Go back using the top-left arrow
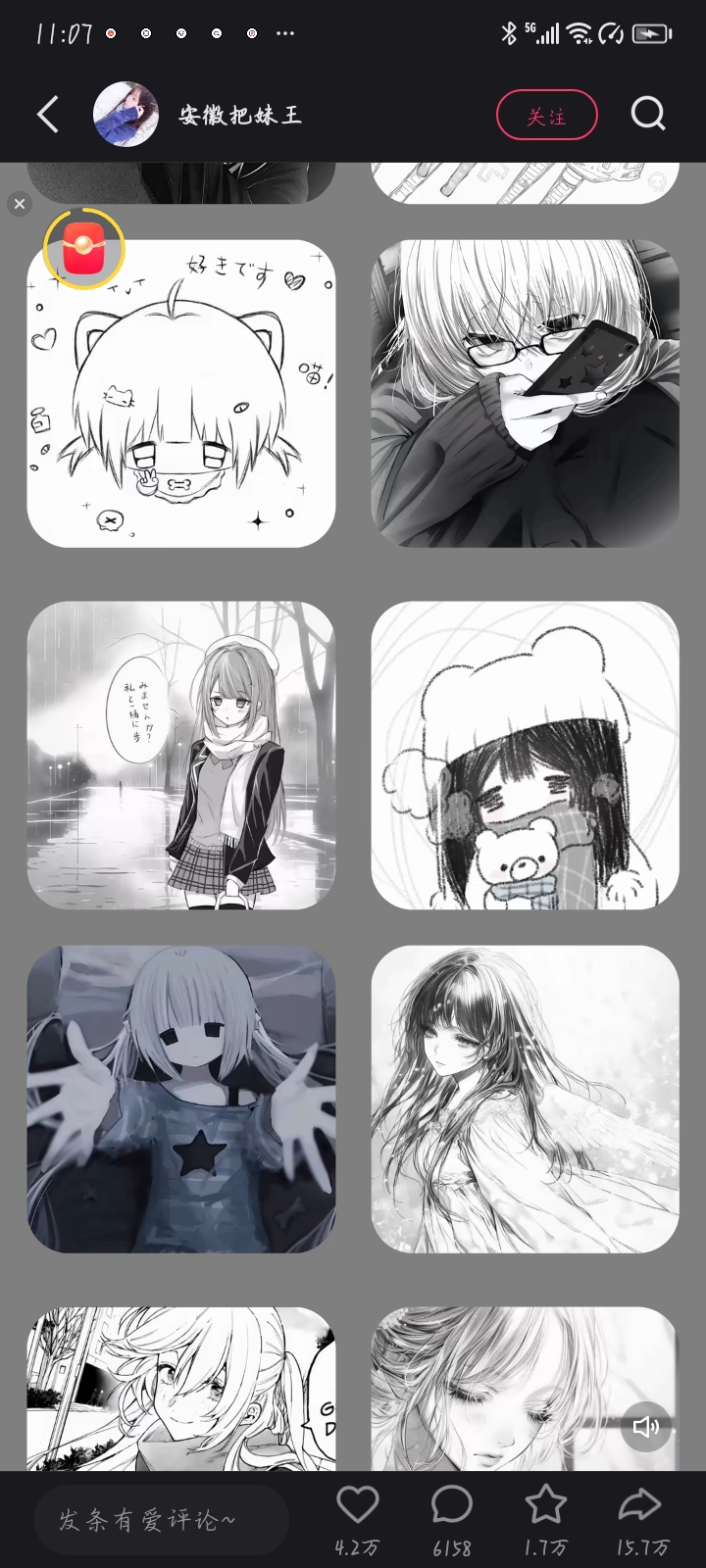This screenshot has width=706, height=1568. pyautogui.click(x=48, y=115)
